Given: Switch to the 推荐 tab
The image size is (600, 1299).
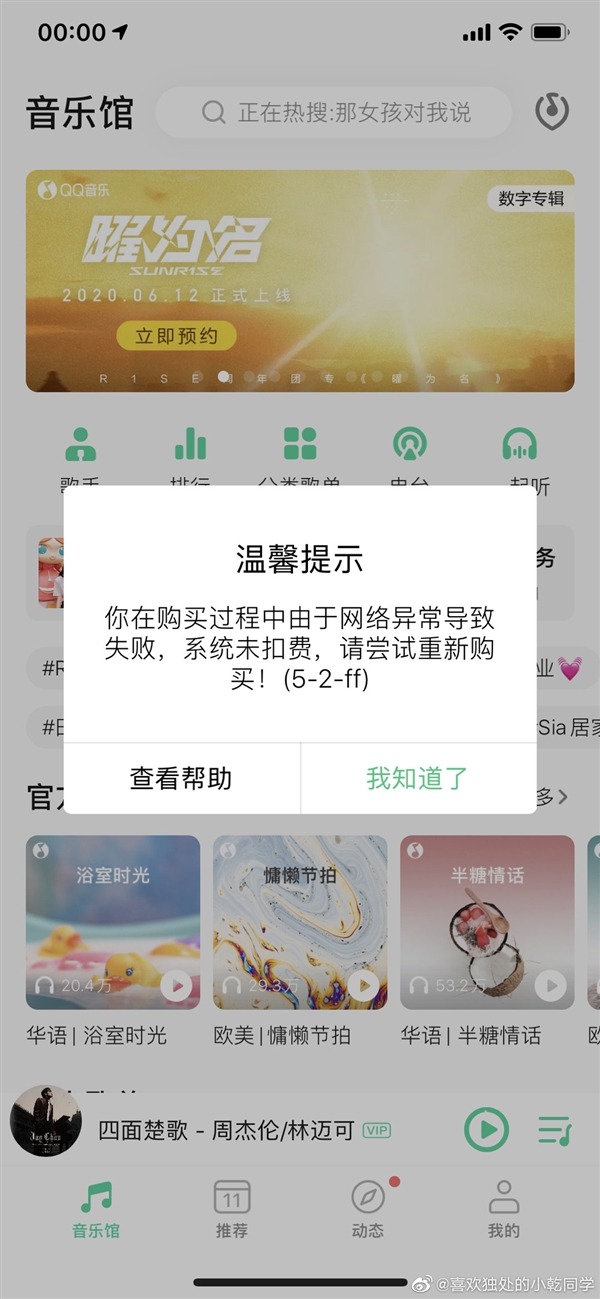Looking at the screenshot, I should point(231,1208).
